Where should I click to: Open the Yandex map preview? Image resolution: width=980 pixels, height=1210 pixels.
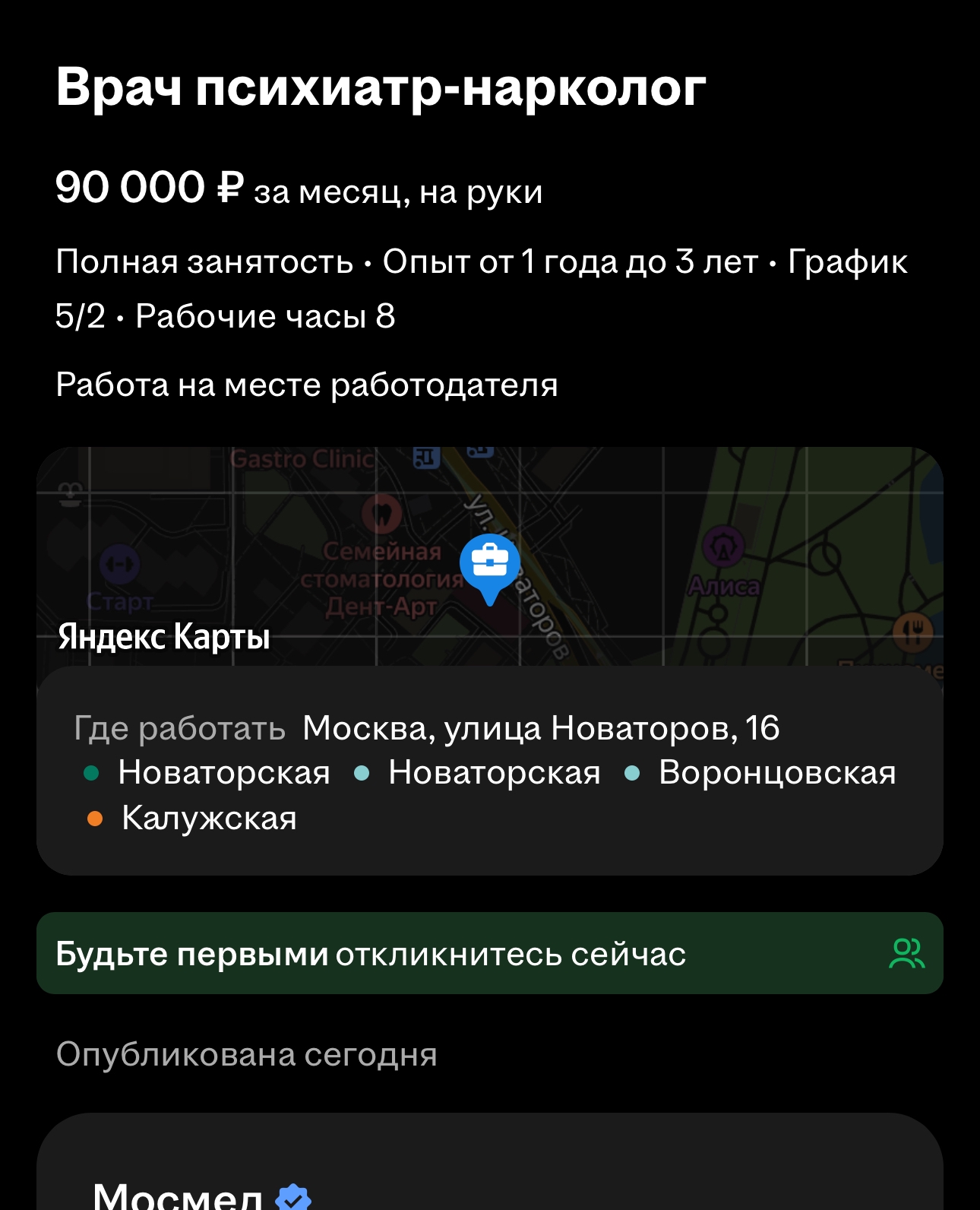pyautogui.click(x=489, y=555)
